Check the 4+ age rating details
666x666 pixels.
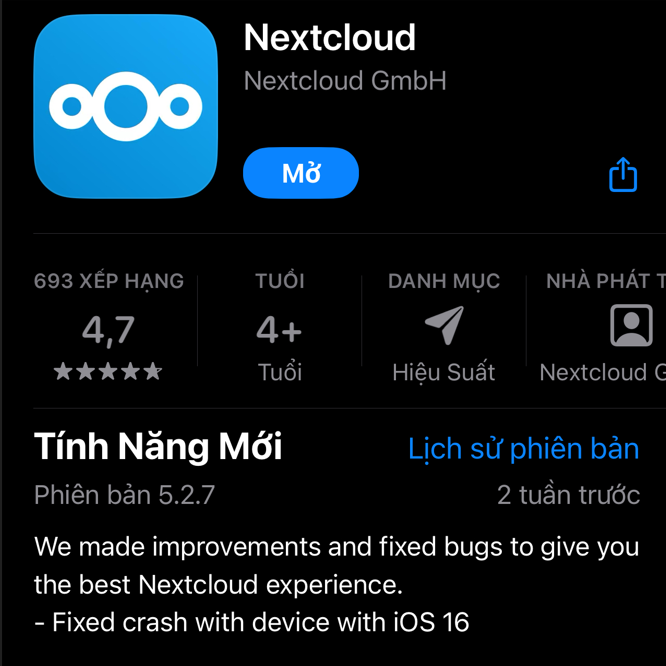[x=279, y=330]
